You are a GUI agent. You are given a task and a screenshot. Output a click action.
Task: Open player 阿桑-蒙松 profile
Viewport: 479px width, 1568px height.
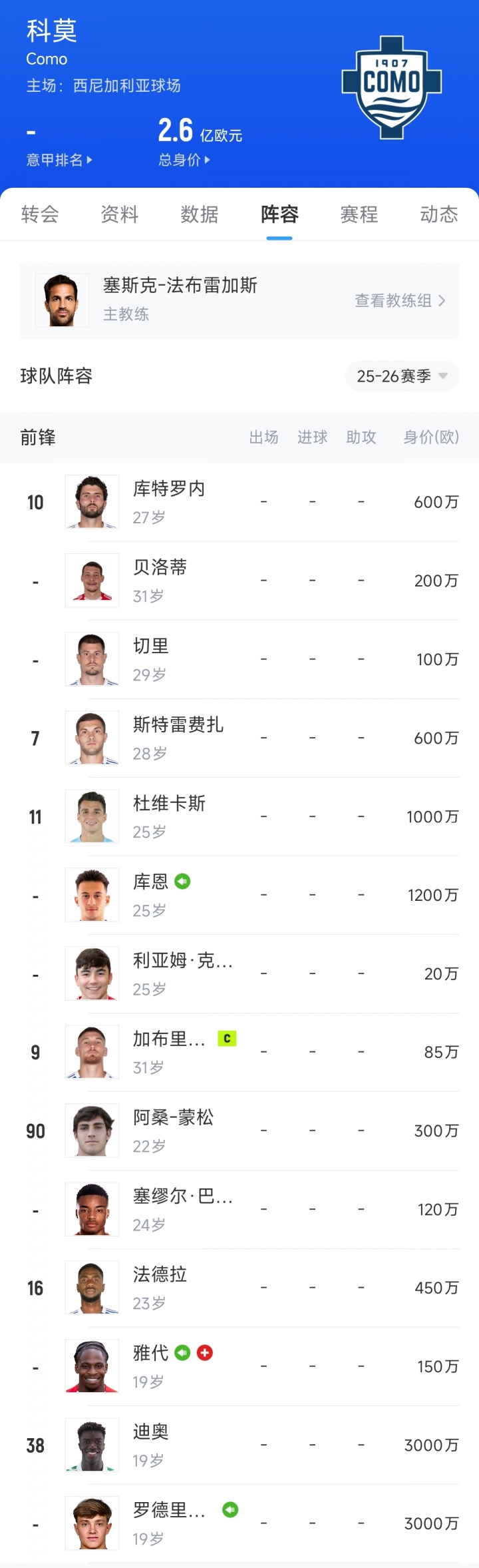tap(173, 1117)
